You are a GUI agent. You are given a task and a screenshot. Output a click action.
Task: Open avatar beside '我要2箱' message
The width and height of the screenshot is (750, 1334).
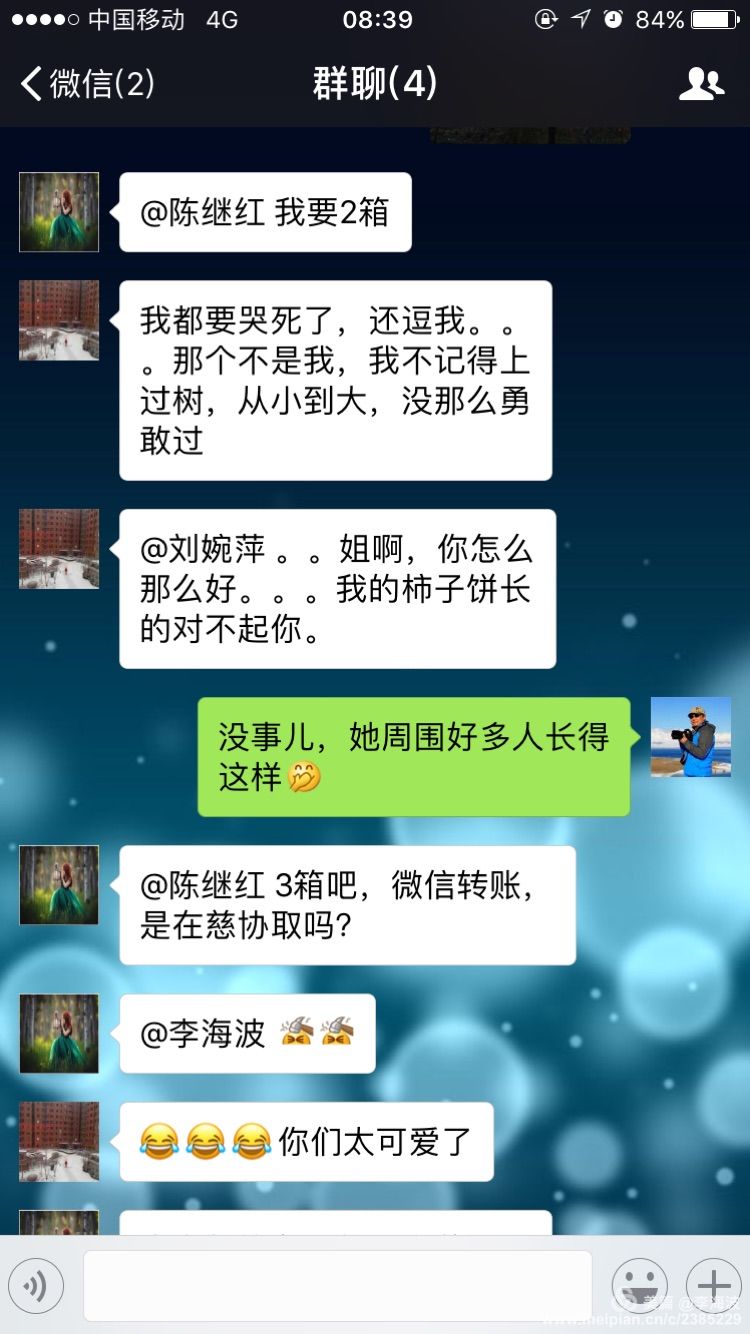coord(59,212)
